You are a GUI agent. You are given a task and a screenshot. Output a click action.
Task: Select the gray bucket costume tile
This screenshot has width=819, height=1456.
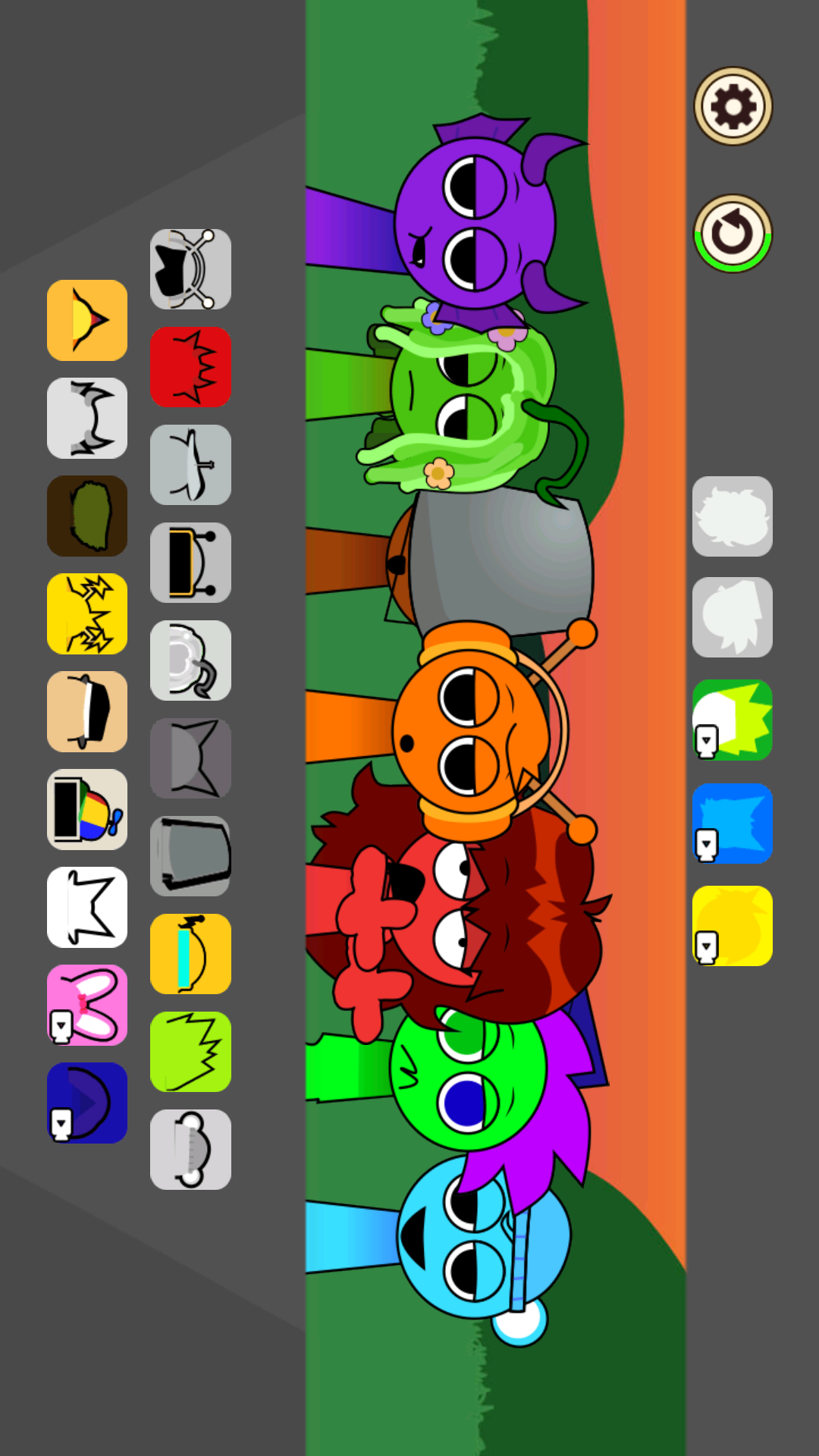pyautogui.click(x=190, y=856)
